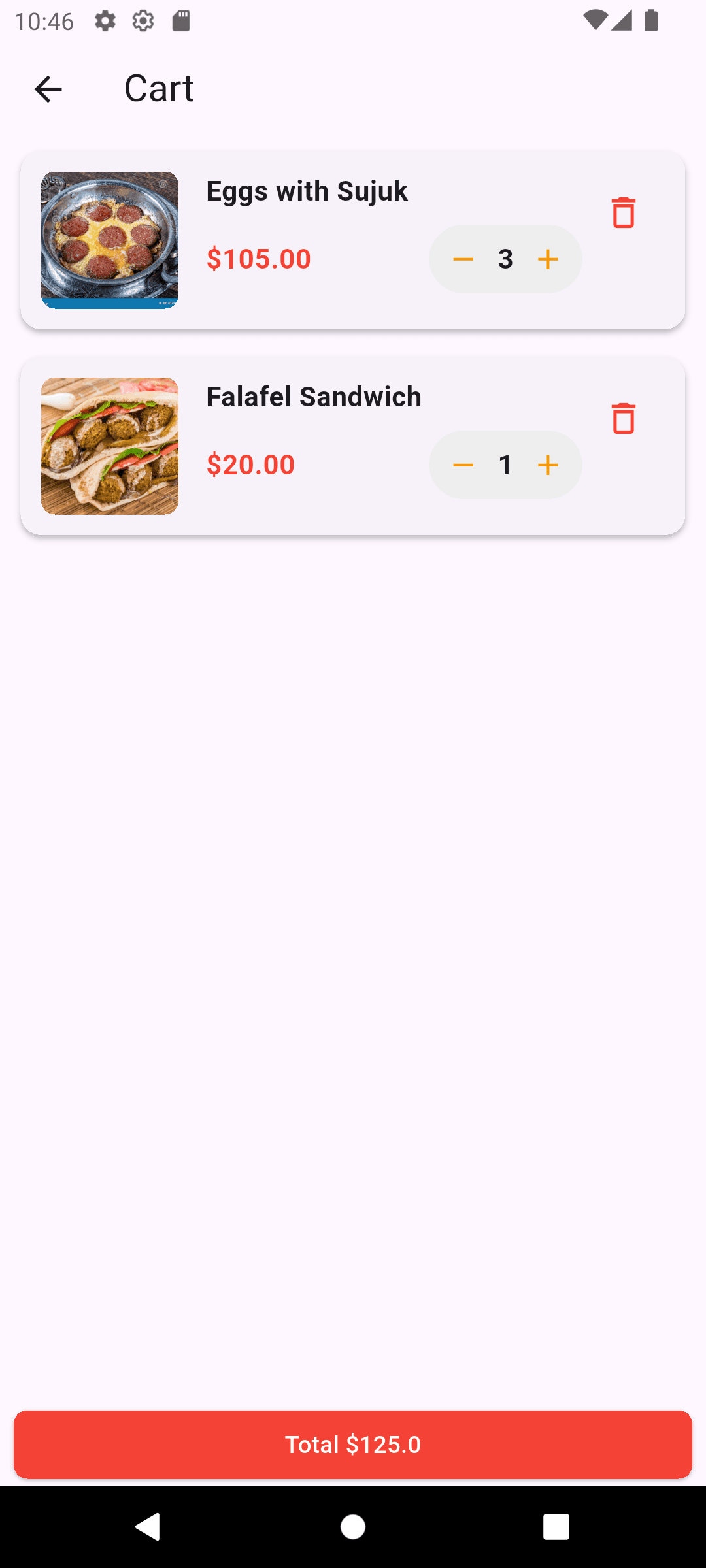This screenshot has width=706, height=1568.
Task: Tap the Wi-Fi status icon
Action: tap(596, 22)
